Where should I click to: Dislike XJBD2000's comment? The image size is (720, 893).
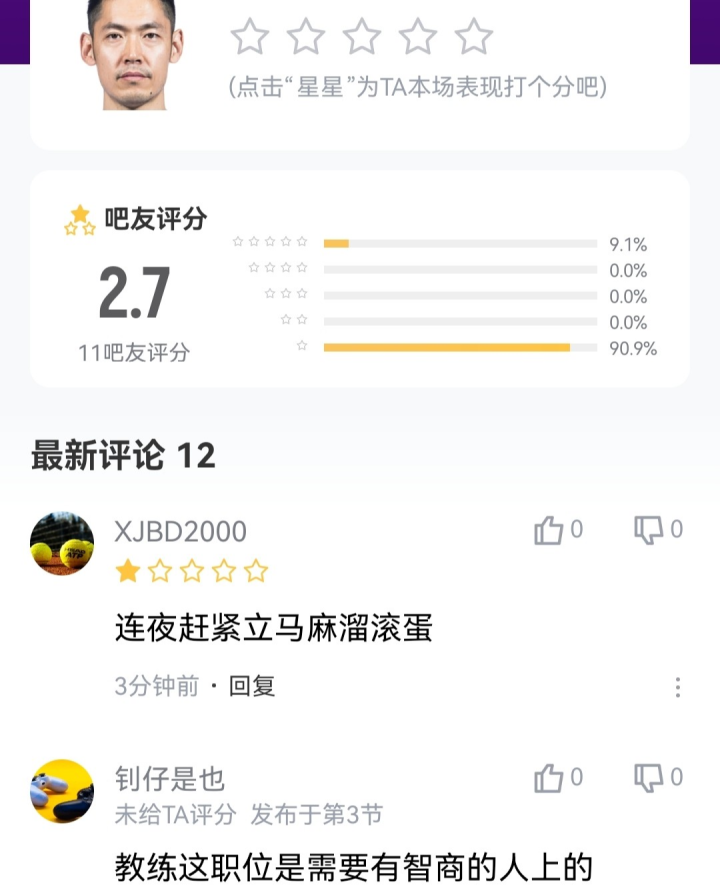pos(649,530)
